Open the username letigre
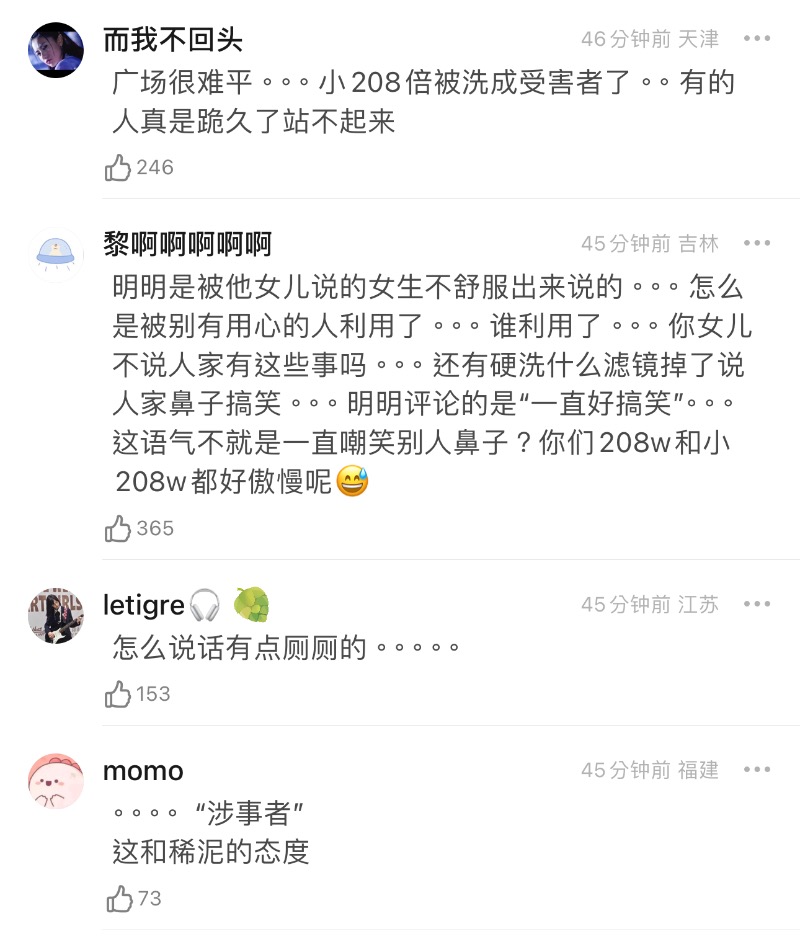Image resolution: width=800 pixels, height=942 pixels. click(144, 605)
